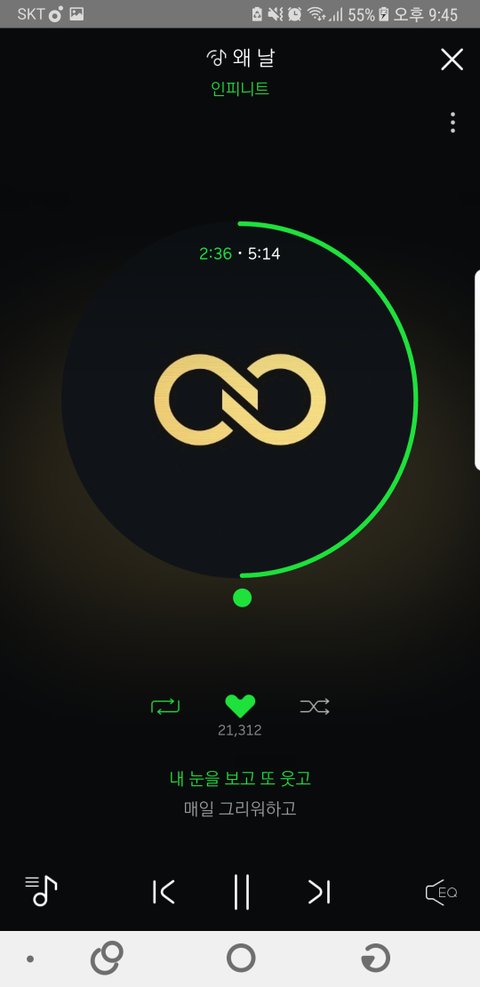Enable shuffle playback
Screen dimensions: 480x987
point(315,706)
